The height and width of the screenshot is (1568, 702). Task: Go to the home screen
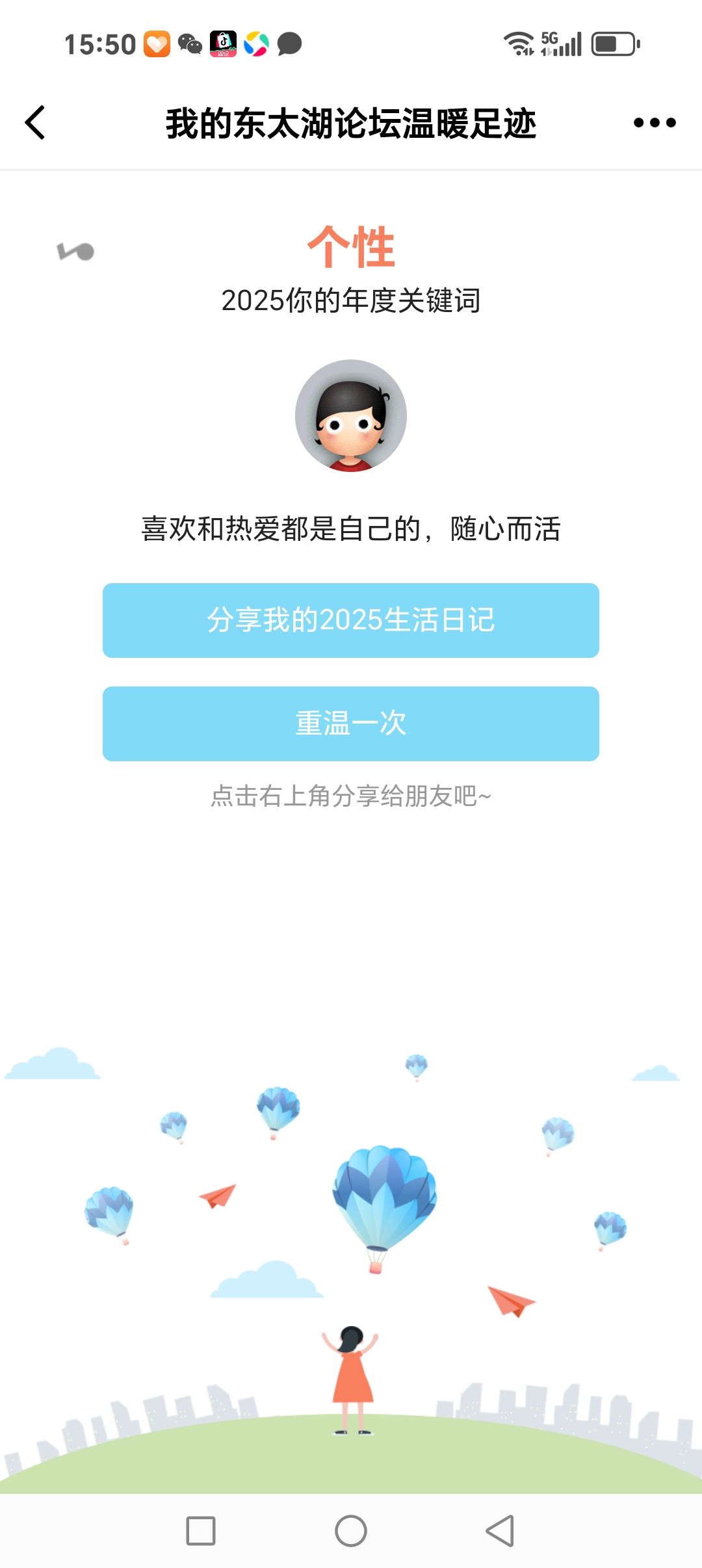tap(351, 1530)
